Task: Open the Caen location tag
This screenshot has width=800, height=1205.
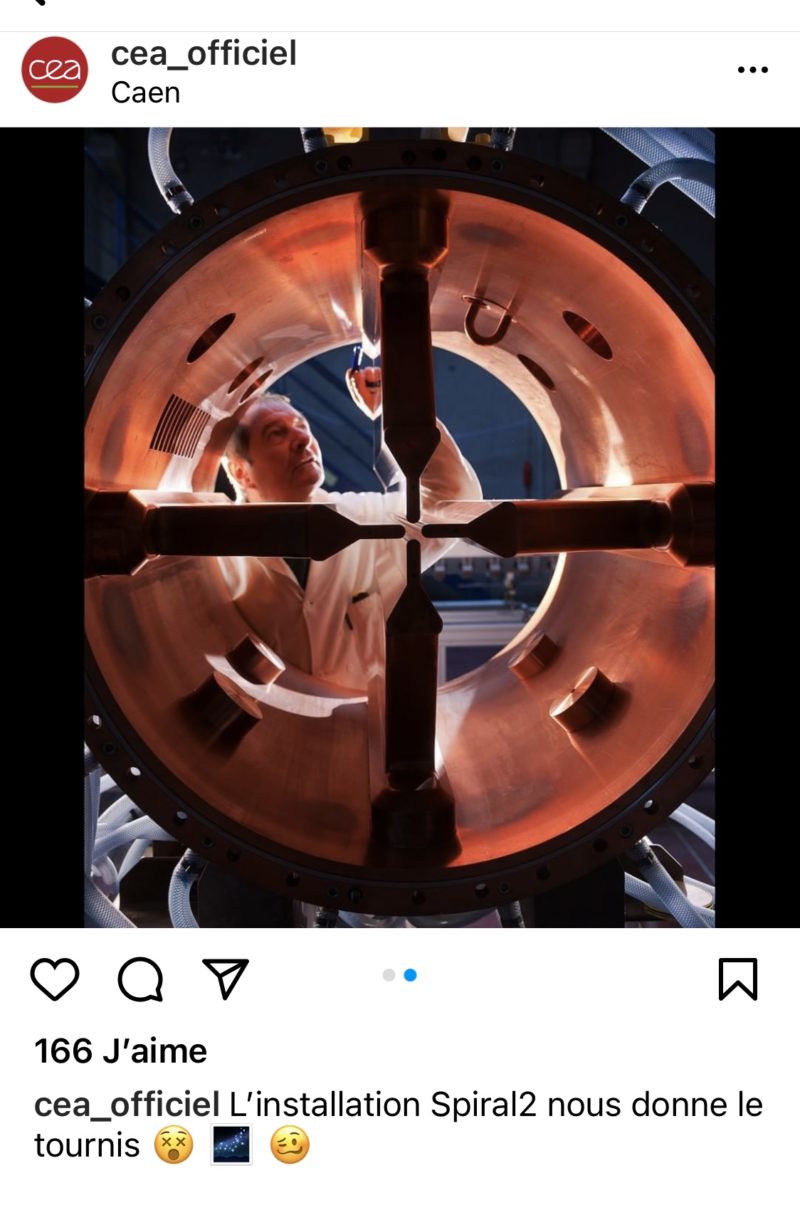Action: click(x=146, y=93)
